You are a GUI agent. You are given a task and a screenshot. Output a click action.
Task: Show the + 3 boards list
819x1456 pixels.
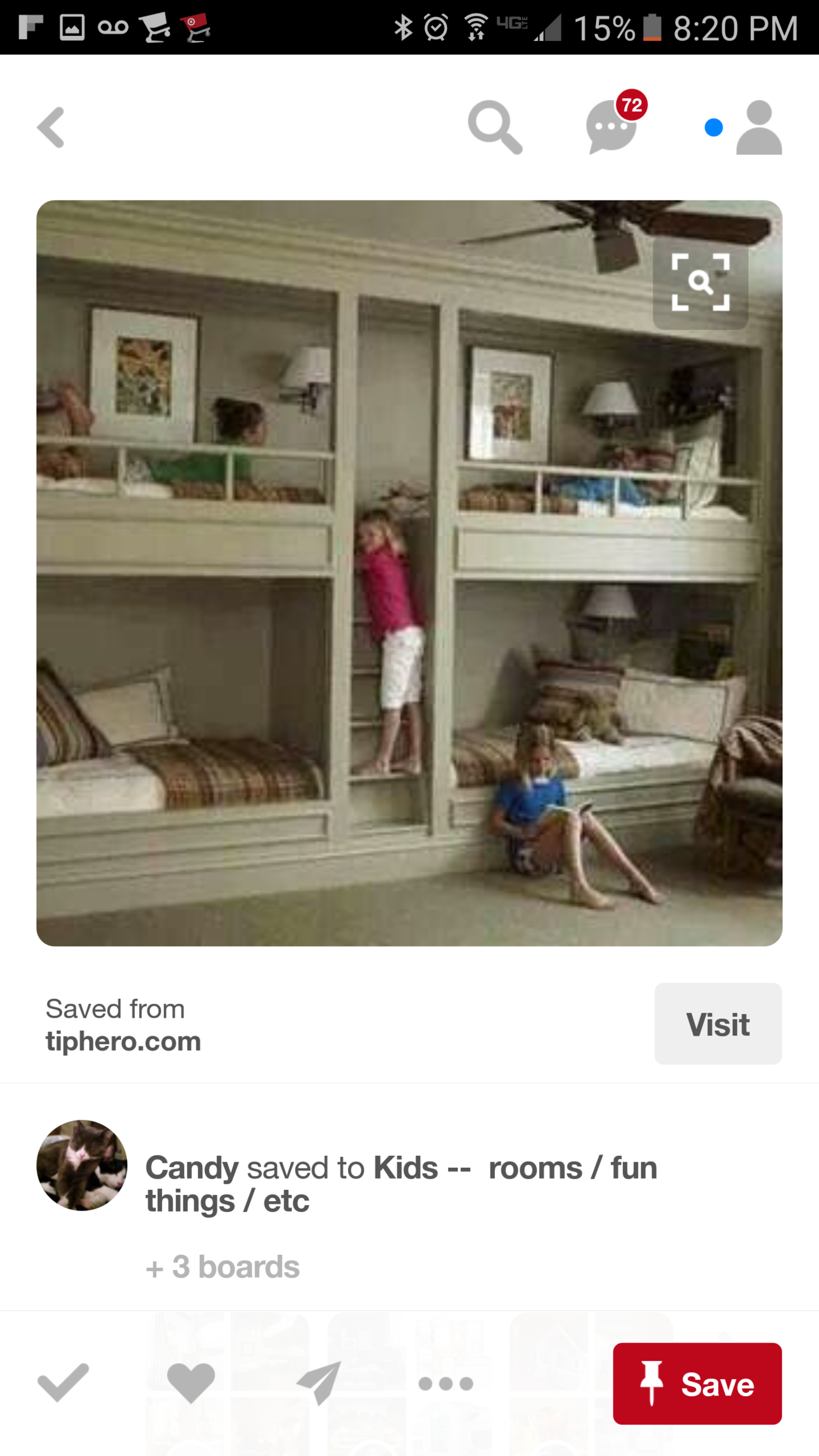click(x=223, y=1267)
